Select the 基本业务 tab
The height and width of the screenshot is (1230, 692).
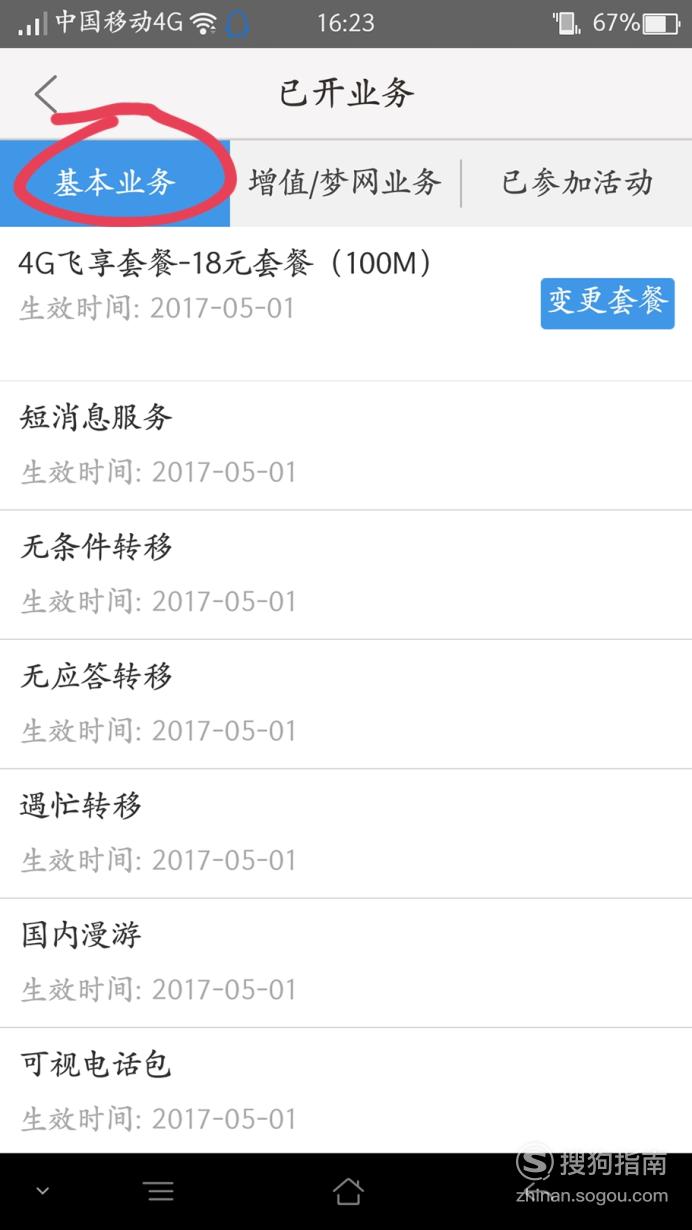tap(115, 183)
